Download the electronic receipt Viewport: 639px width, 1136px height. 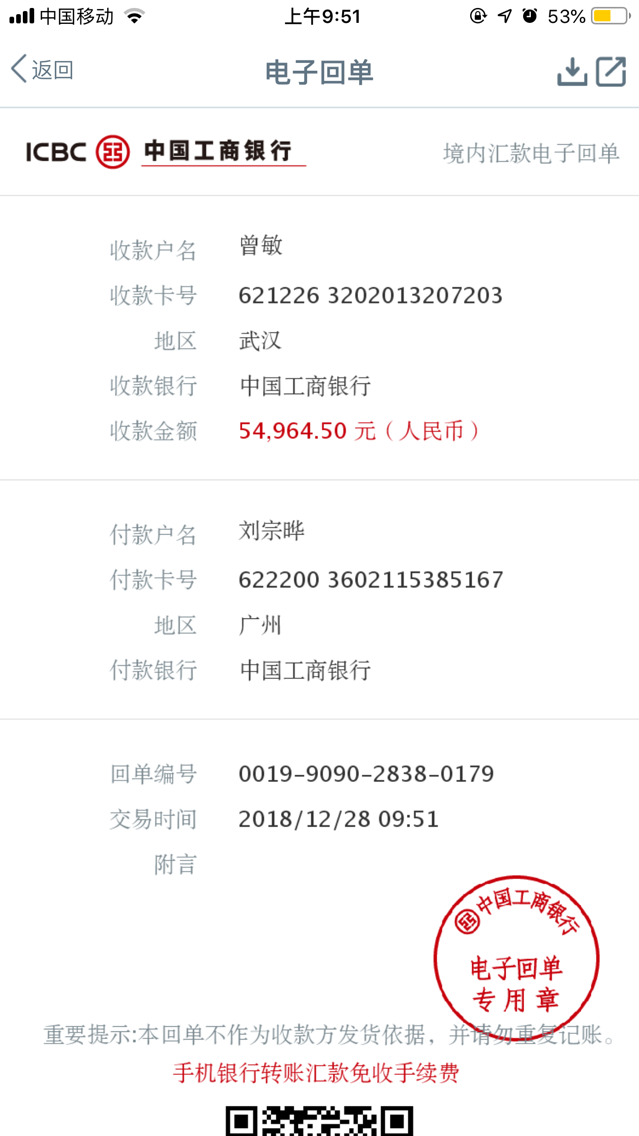(572, 72)
